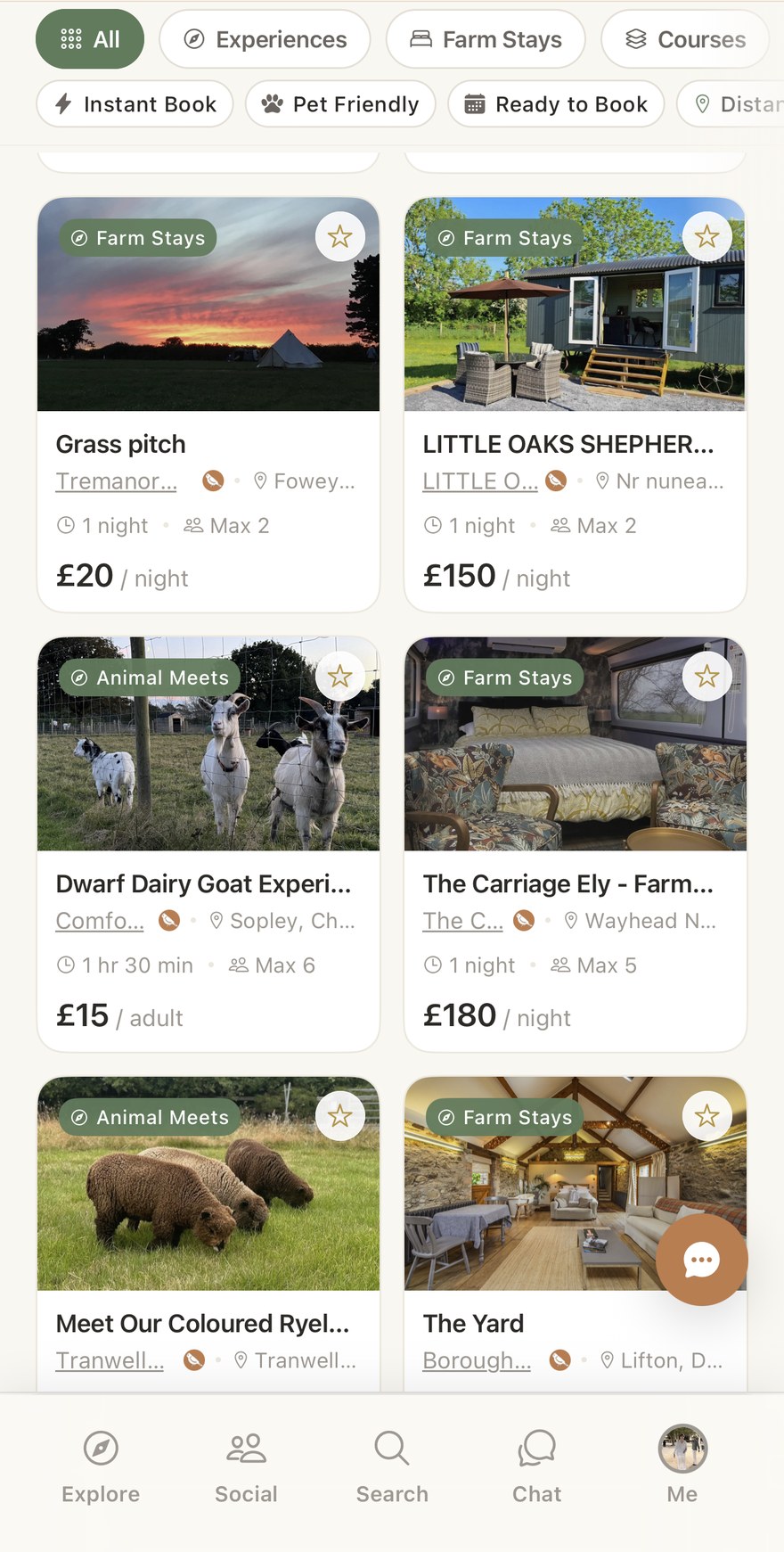Filter by Courses category
The width and height of the screenshot is (784, 1552).
(685, 39)
